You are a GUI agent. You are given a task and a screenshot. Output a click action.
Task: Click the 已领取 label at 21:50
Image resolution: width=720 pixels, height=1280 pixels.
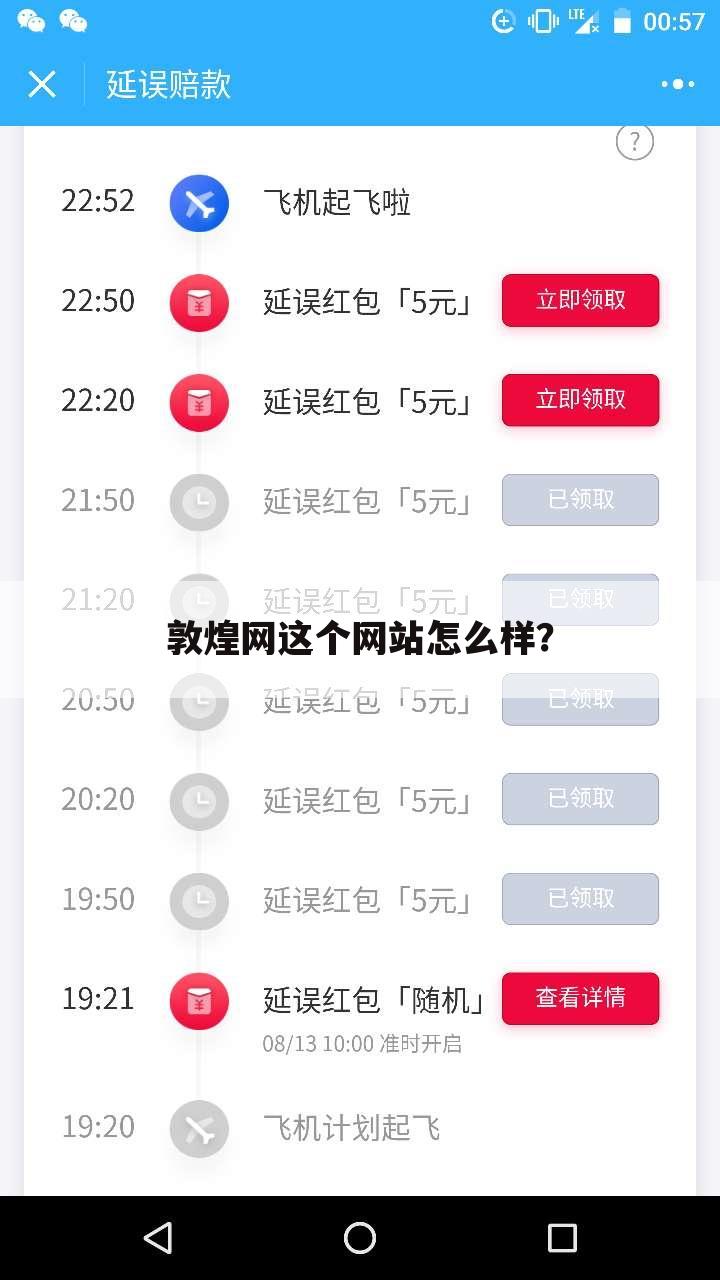(580, 500)
